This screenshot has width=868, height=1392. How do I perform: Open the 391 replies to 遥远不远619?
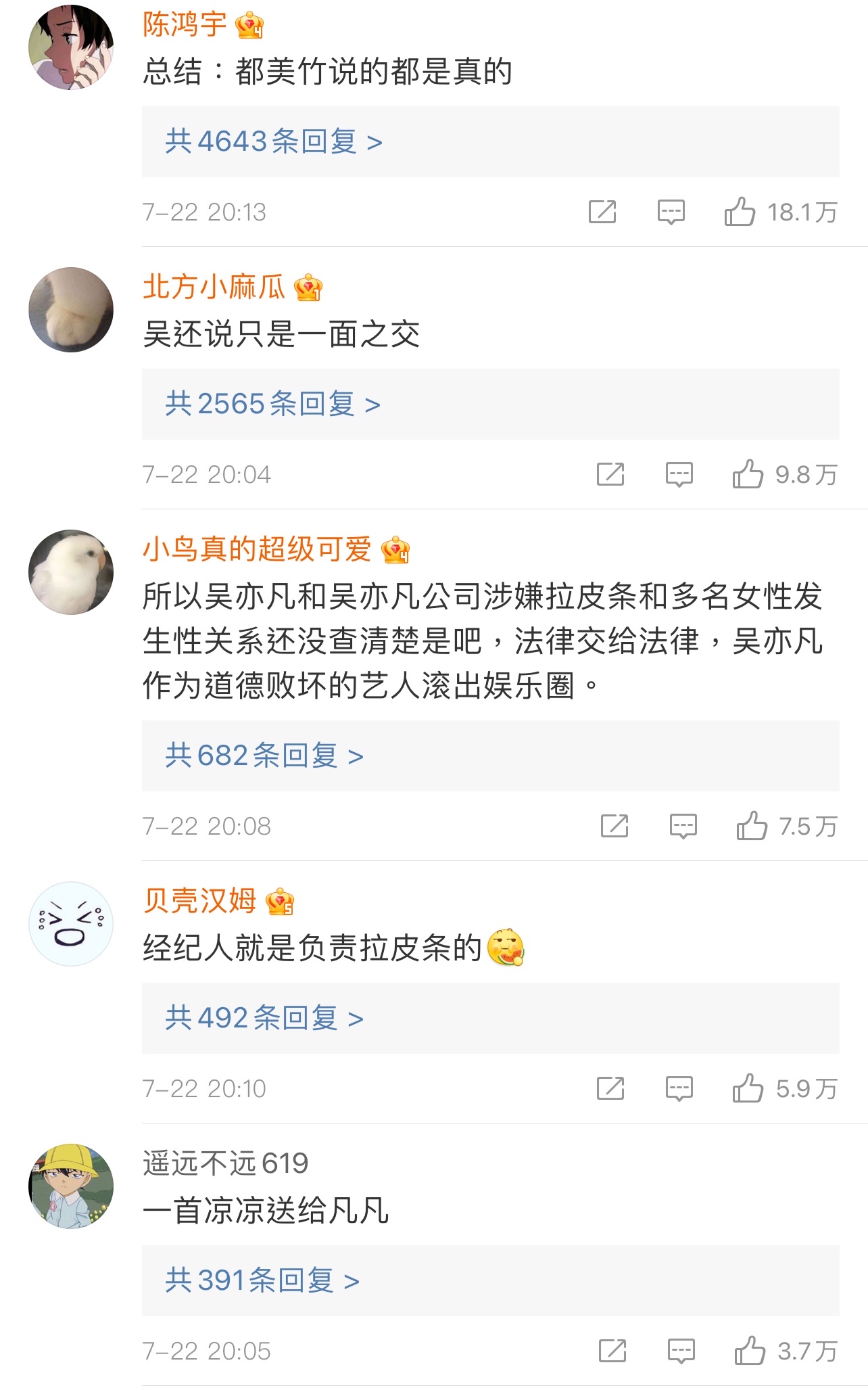click(262, 1280)
